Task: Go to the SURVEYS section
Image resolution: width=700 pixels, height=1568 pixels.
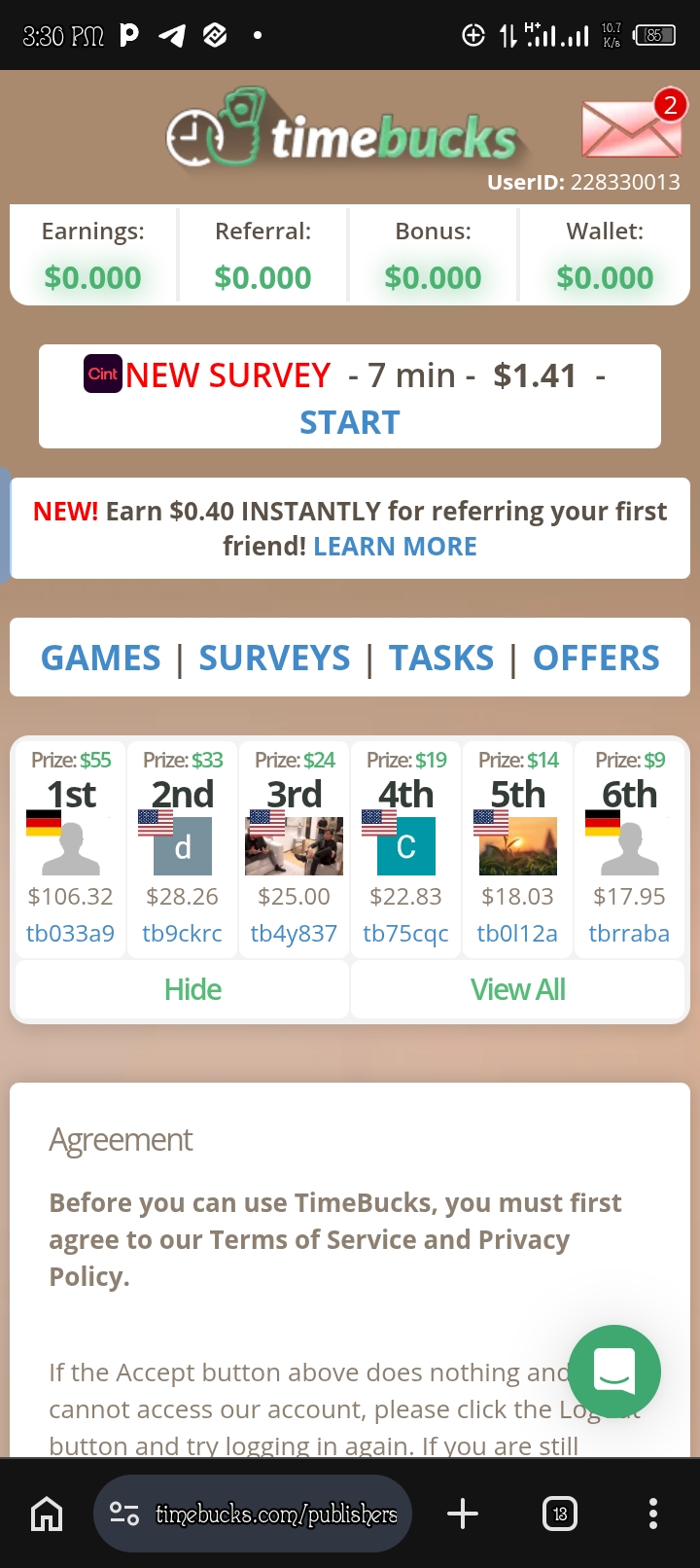Action: (274, 659)
